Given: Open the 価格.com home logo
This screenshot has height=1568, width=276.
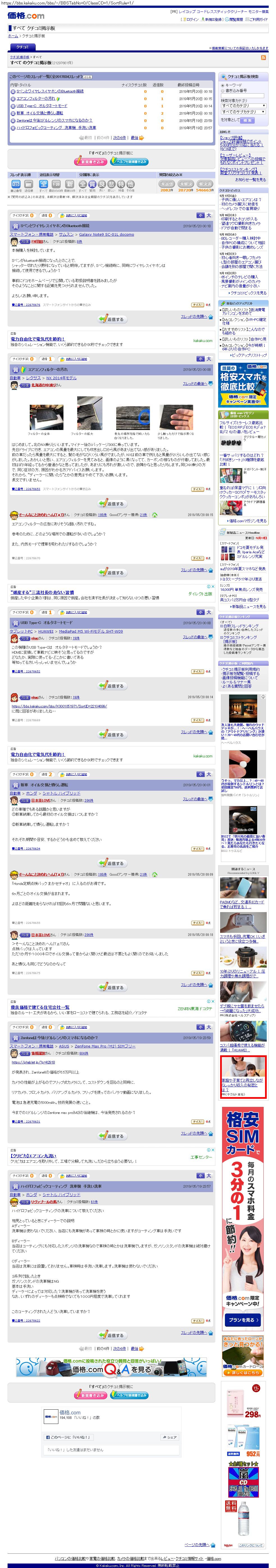Looking at the screenshot, I should point(26,15).
